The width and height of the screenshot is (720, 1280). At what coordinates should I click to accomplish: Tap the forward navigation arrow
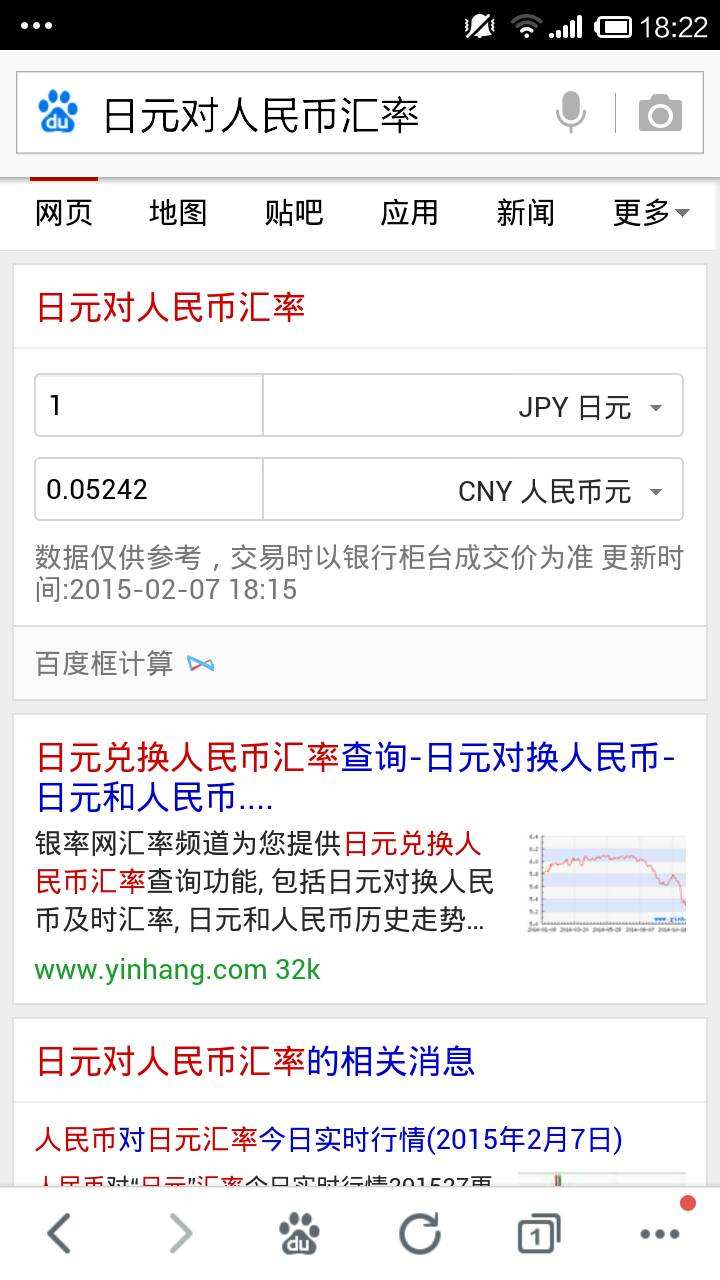(178, 1232)
